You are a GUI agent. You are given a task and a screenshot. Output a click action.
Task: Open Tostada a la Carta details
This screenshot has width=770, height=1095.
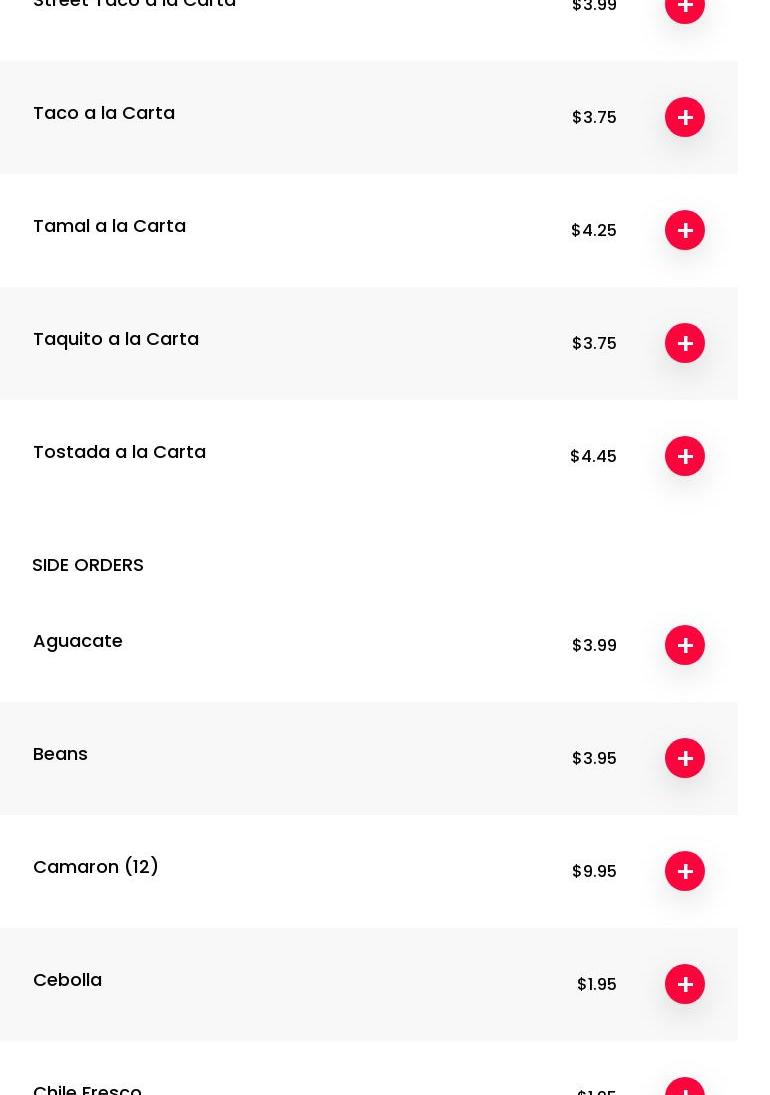pos(120,453)
